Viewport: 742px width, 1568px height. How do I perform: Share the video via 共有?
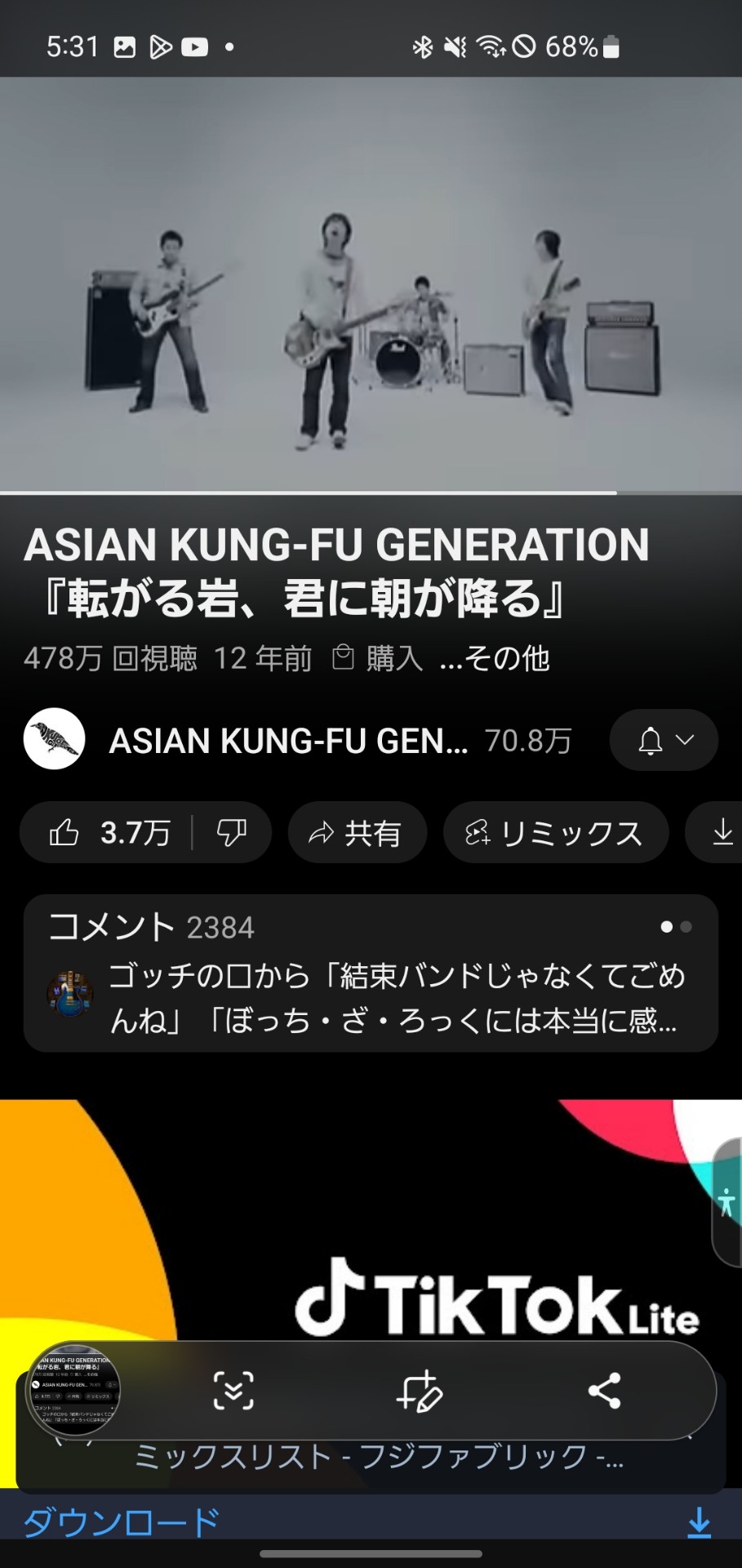357,833
